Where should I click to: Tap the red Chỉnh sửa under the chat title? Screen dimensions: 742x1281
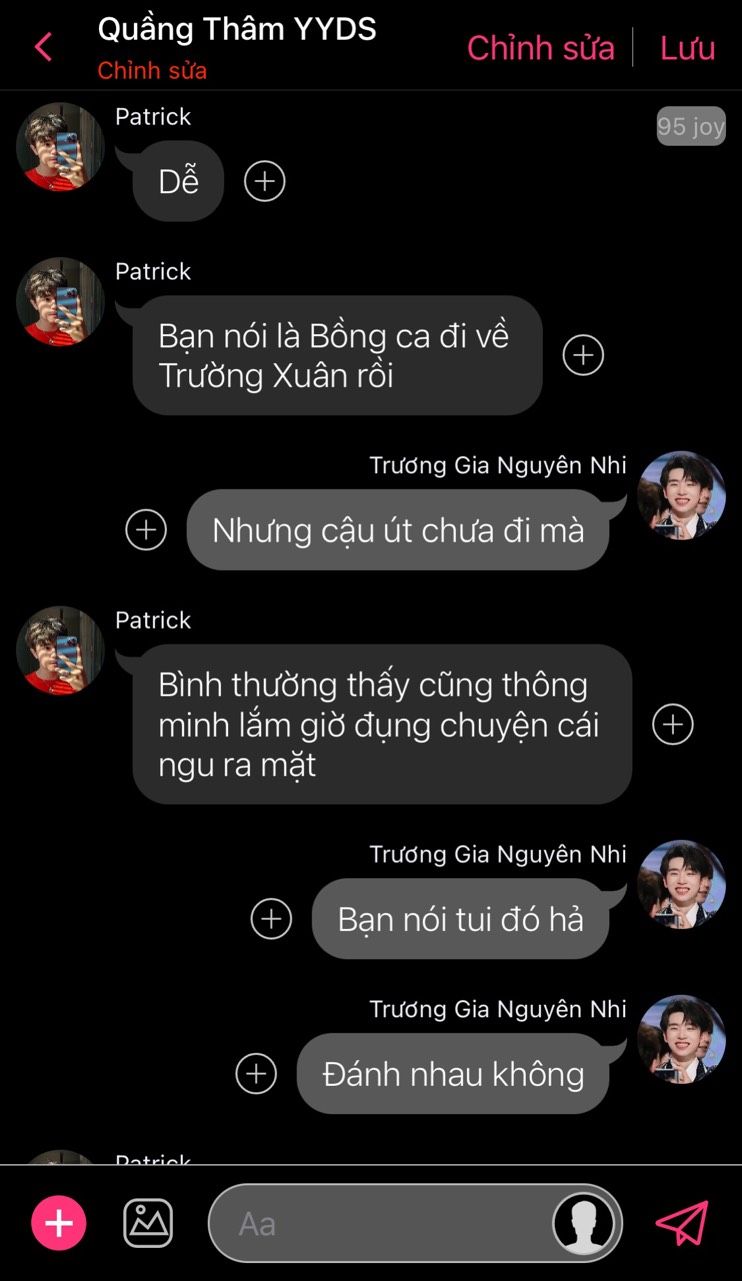[152, 71]
